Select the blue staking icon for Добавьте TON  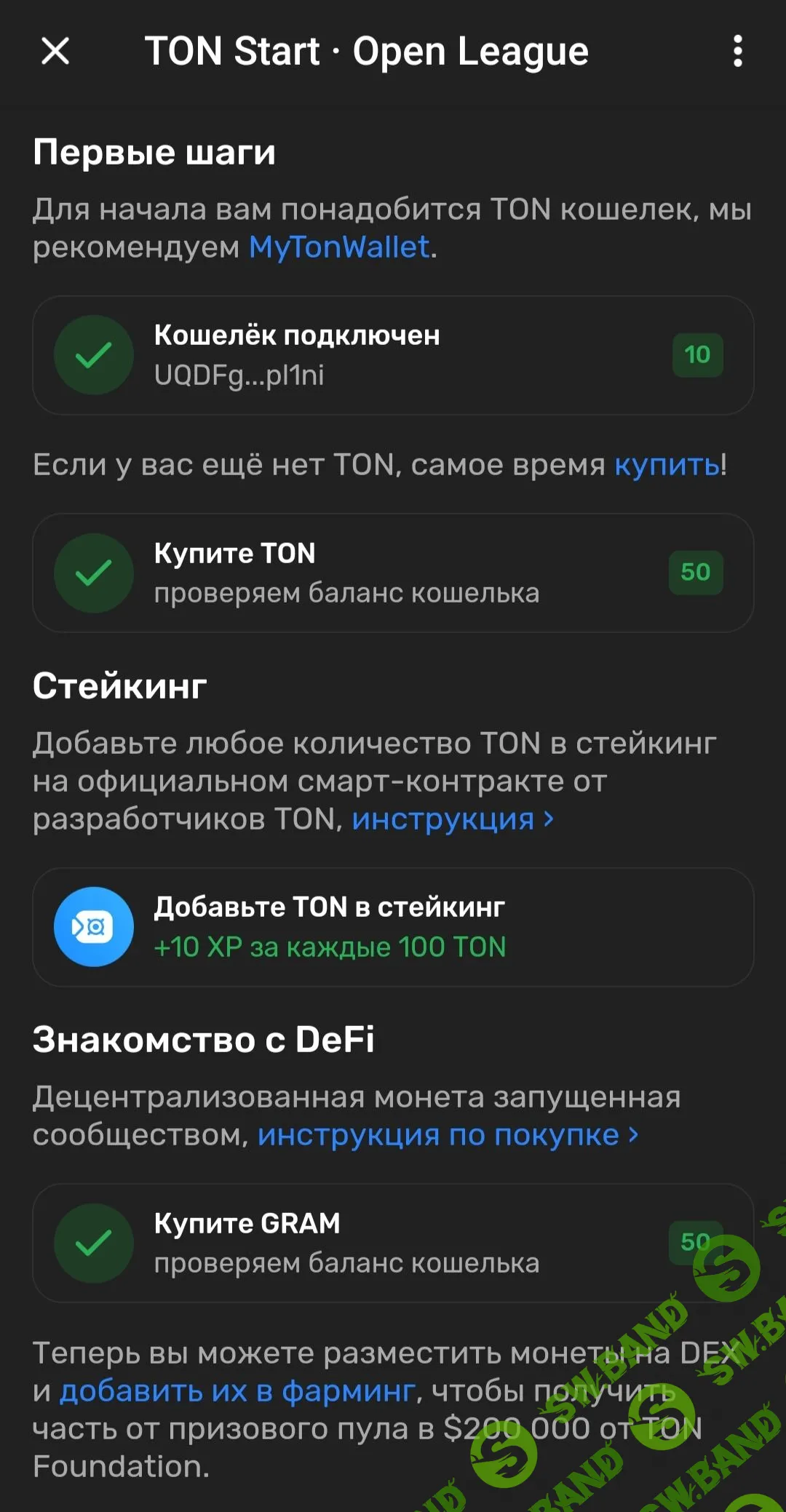[93, 926]
